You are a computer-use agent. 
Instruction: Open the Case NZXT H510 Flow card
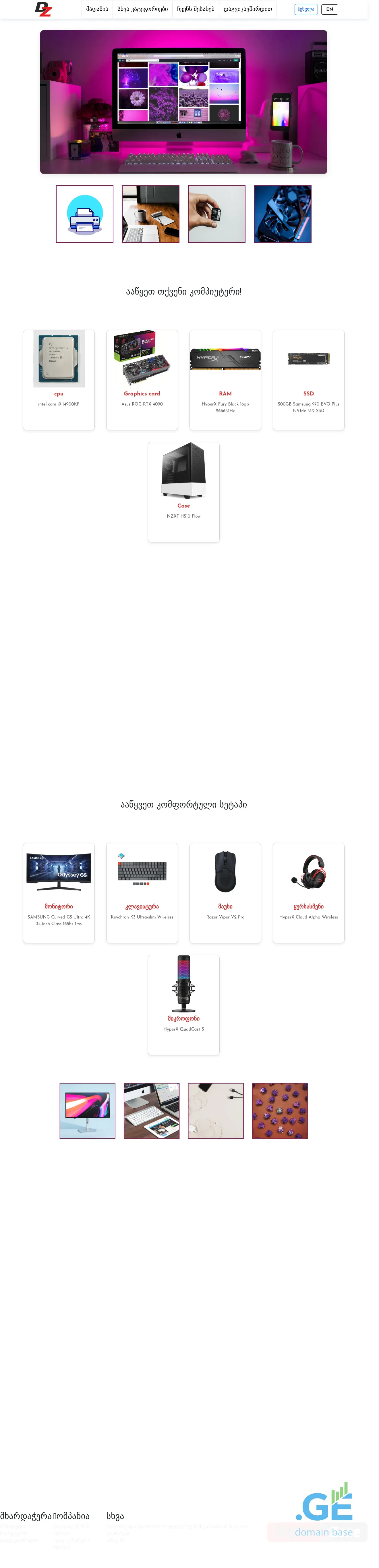(x=184, y=492)
